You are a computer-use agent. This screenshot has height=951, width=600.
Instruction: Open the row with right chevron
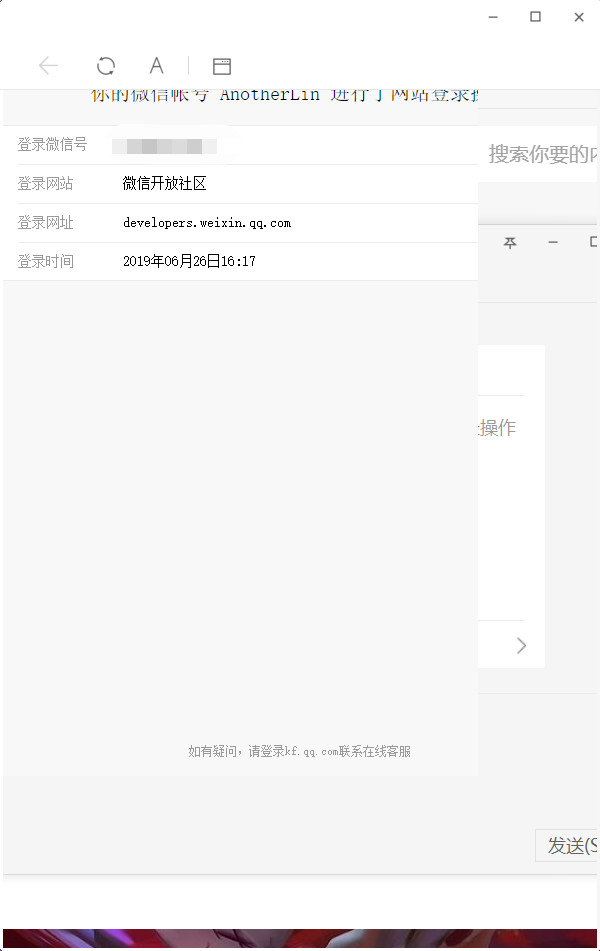click(520, 646)
